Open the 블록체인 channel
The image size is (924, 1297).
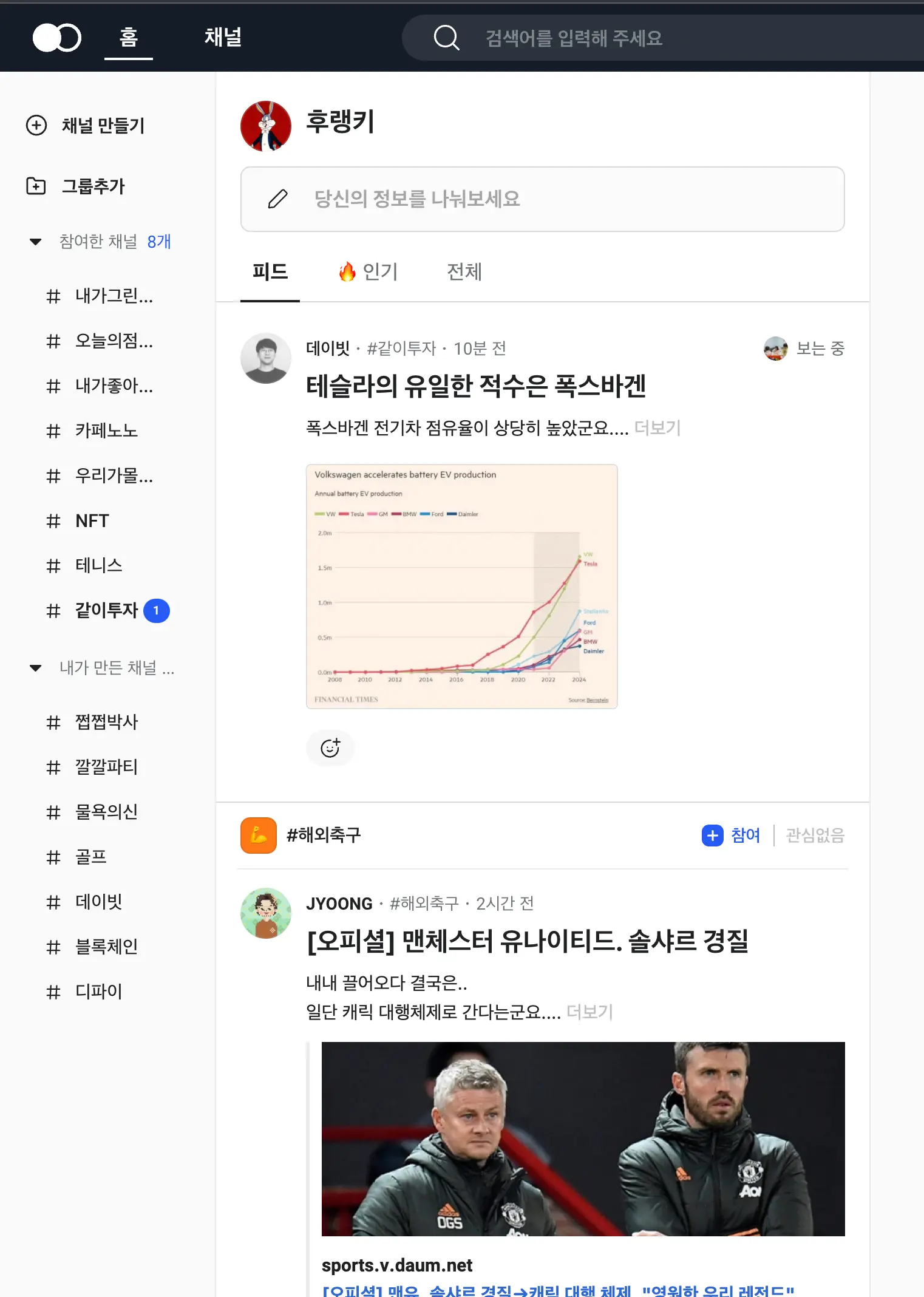tap(106, 947)
